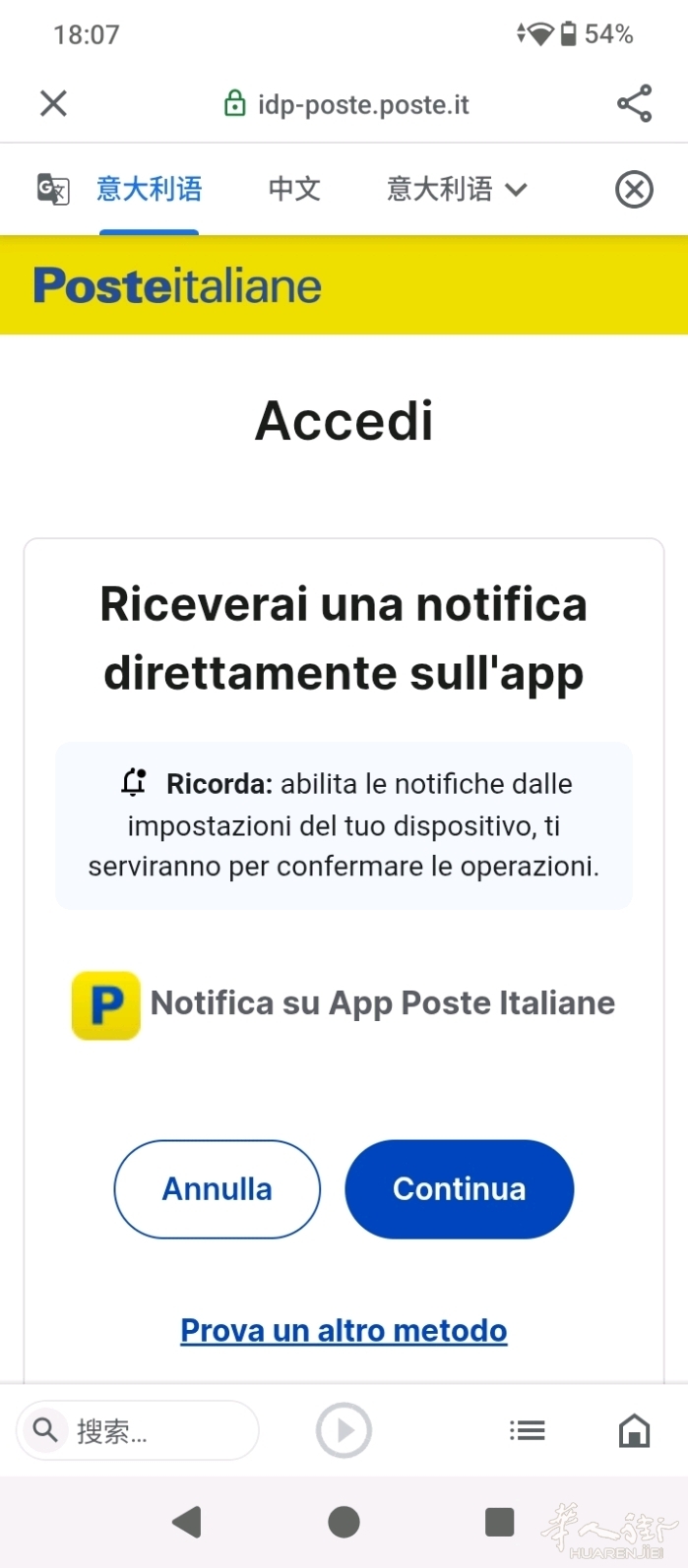Close the browser tab with X

pyautogui.click(x=53, y=103)
